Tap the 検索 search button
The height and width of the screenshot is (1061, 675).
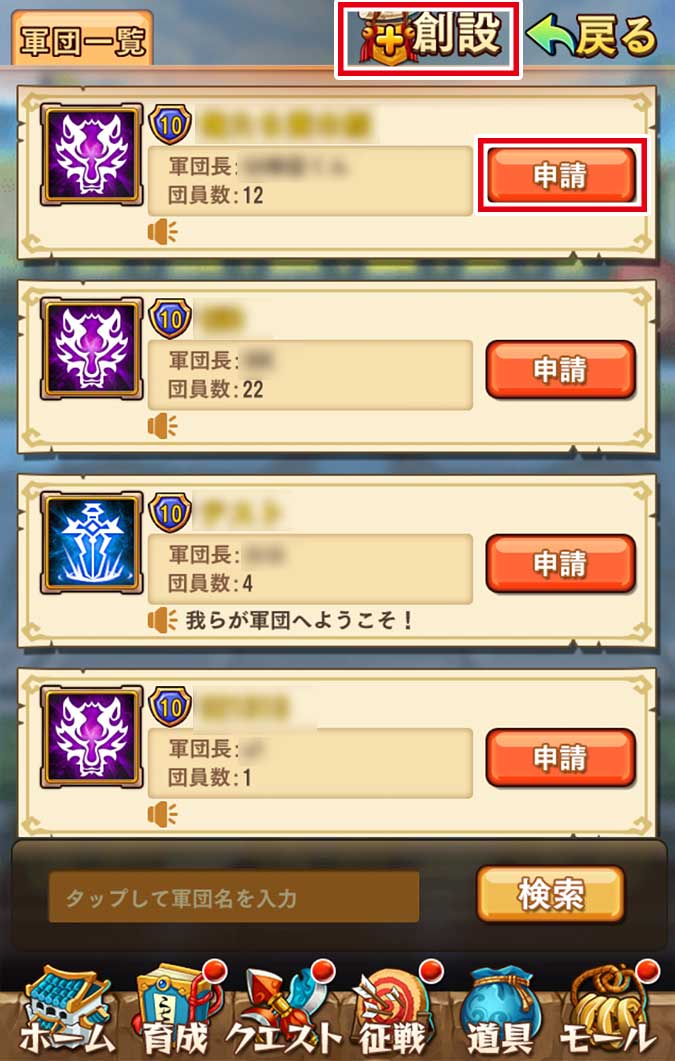[550, 894]
